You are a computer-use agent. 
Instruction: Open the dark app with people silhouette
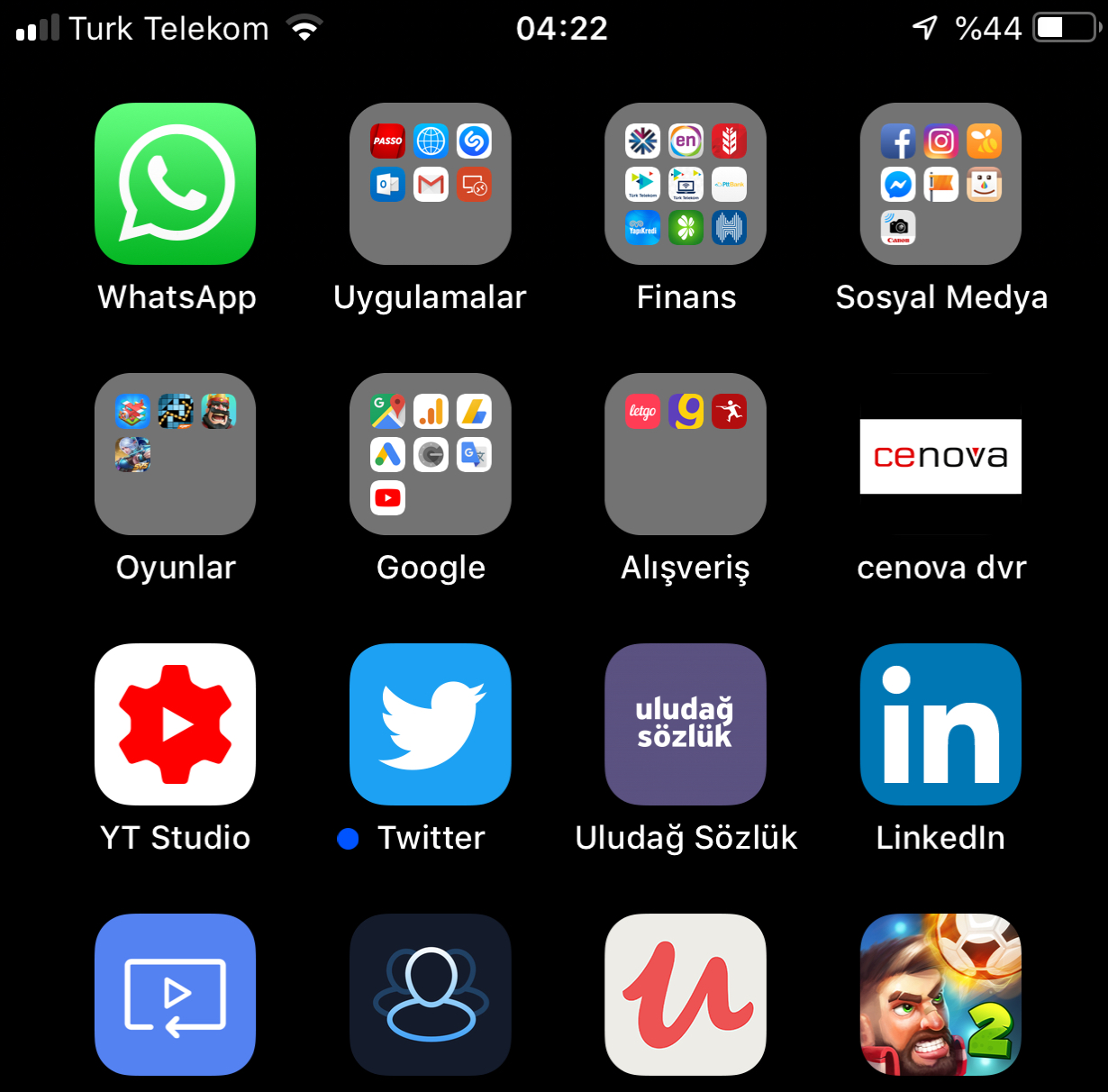[x=430, y=995]
